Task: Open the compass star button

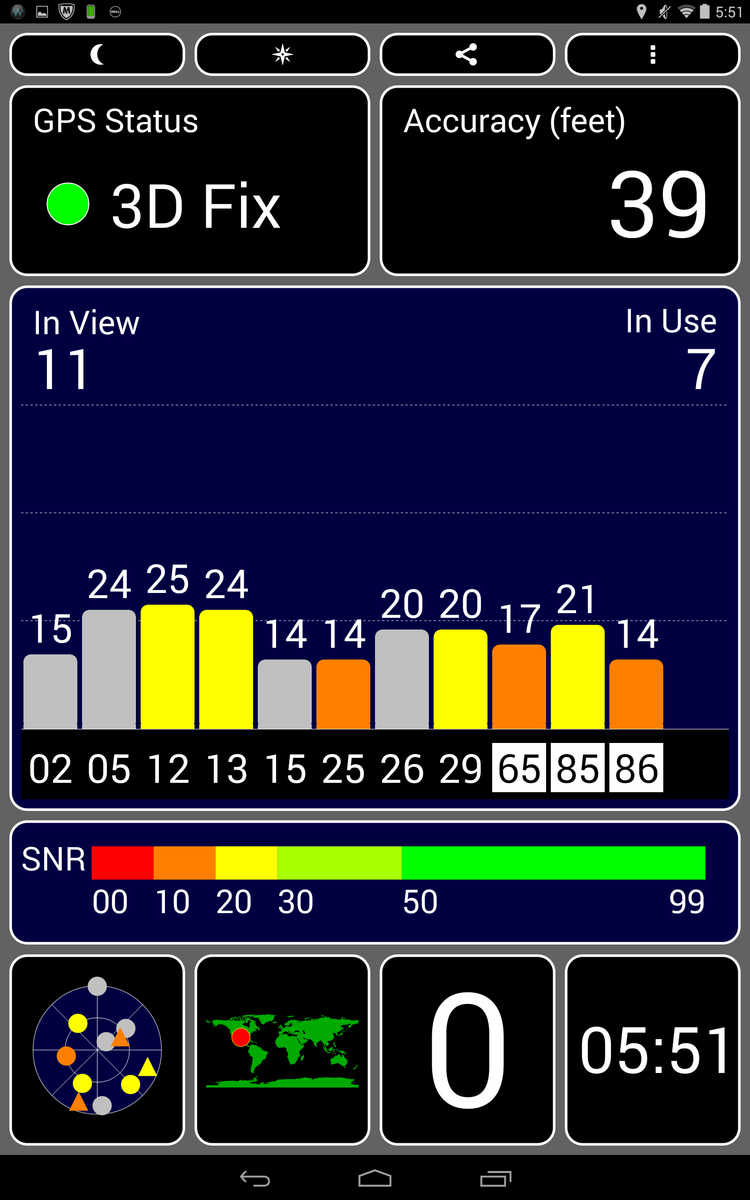Action: pos(282,55)
